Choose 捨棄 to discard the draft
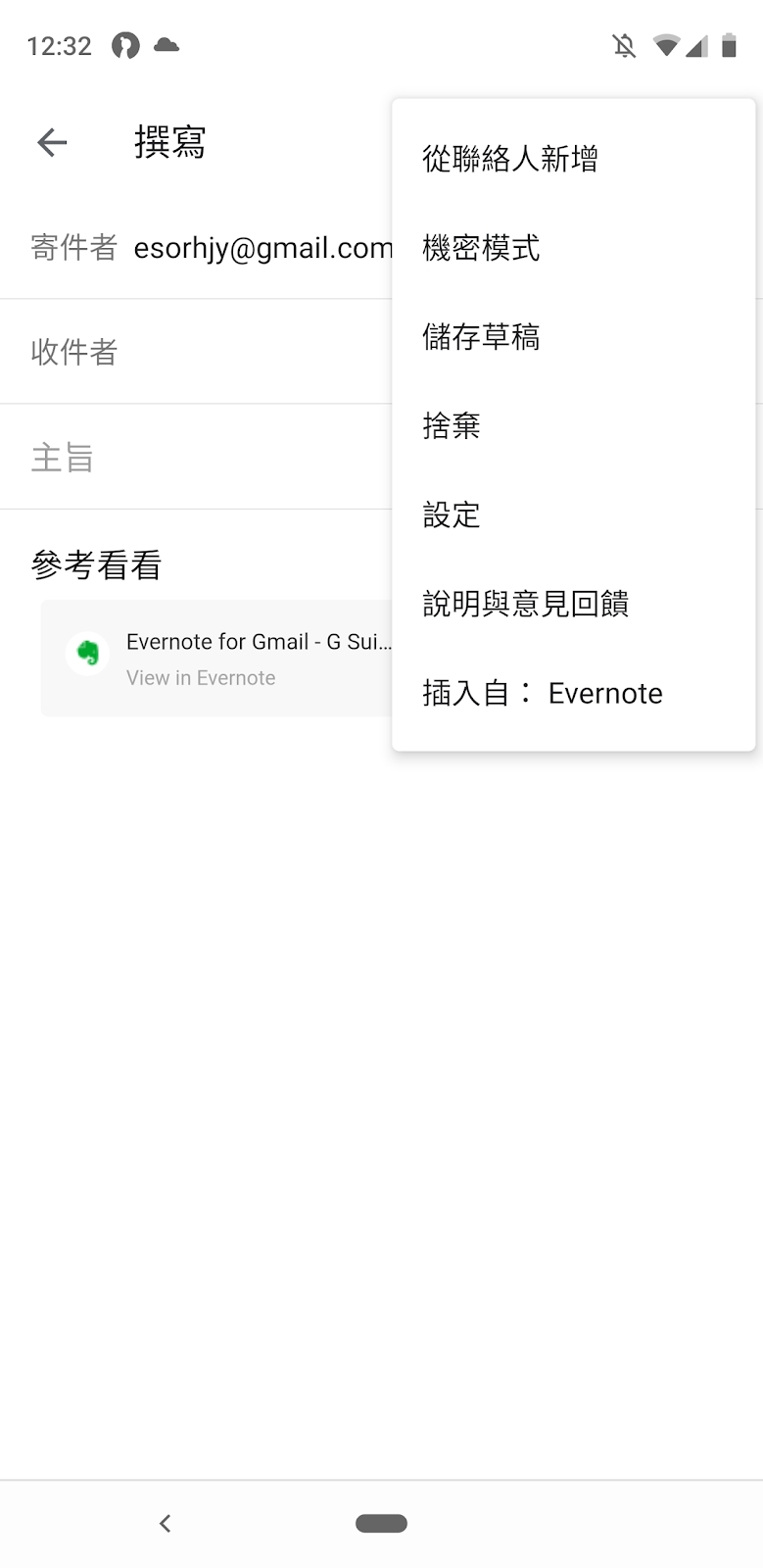 (x=450, y=426)
